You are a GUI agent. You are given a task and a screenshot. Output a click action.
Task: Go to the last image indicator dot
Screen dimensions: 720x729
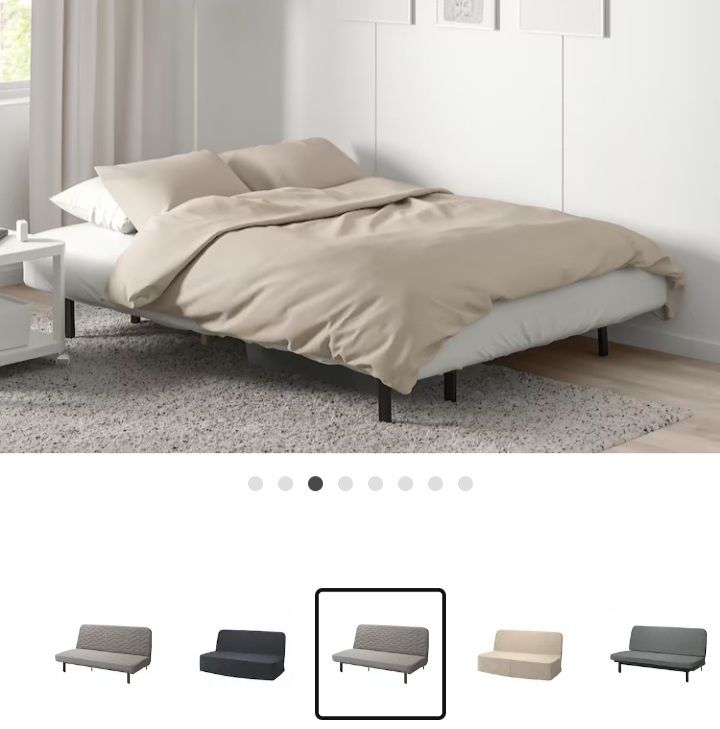tap(465, 484)
